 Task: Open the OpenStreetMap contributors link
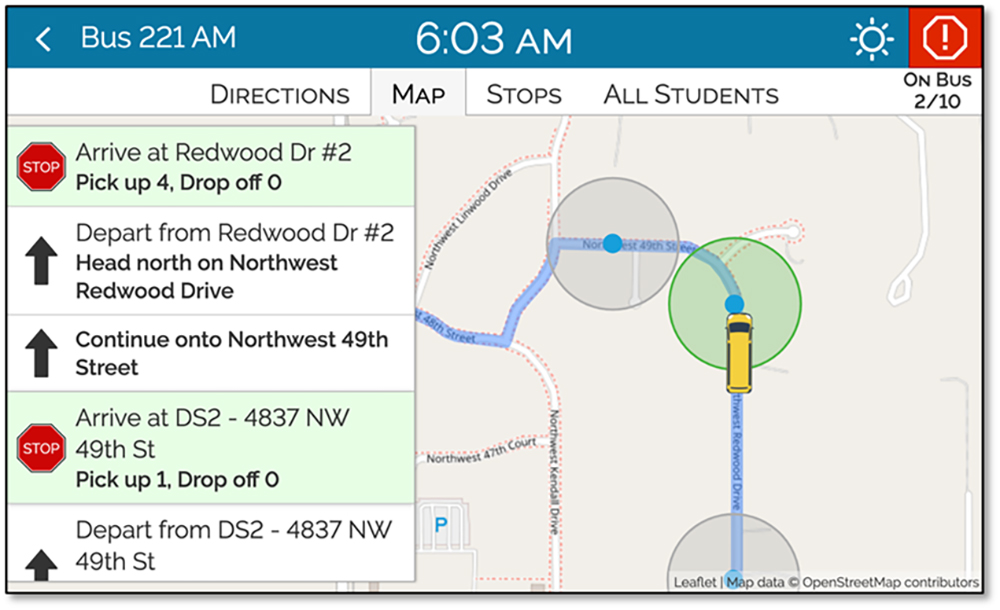890,582
